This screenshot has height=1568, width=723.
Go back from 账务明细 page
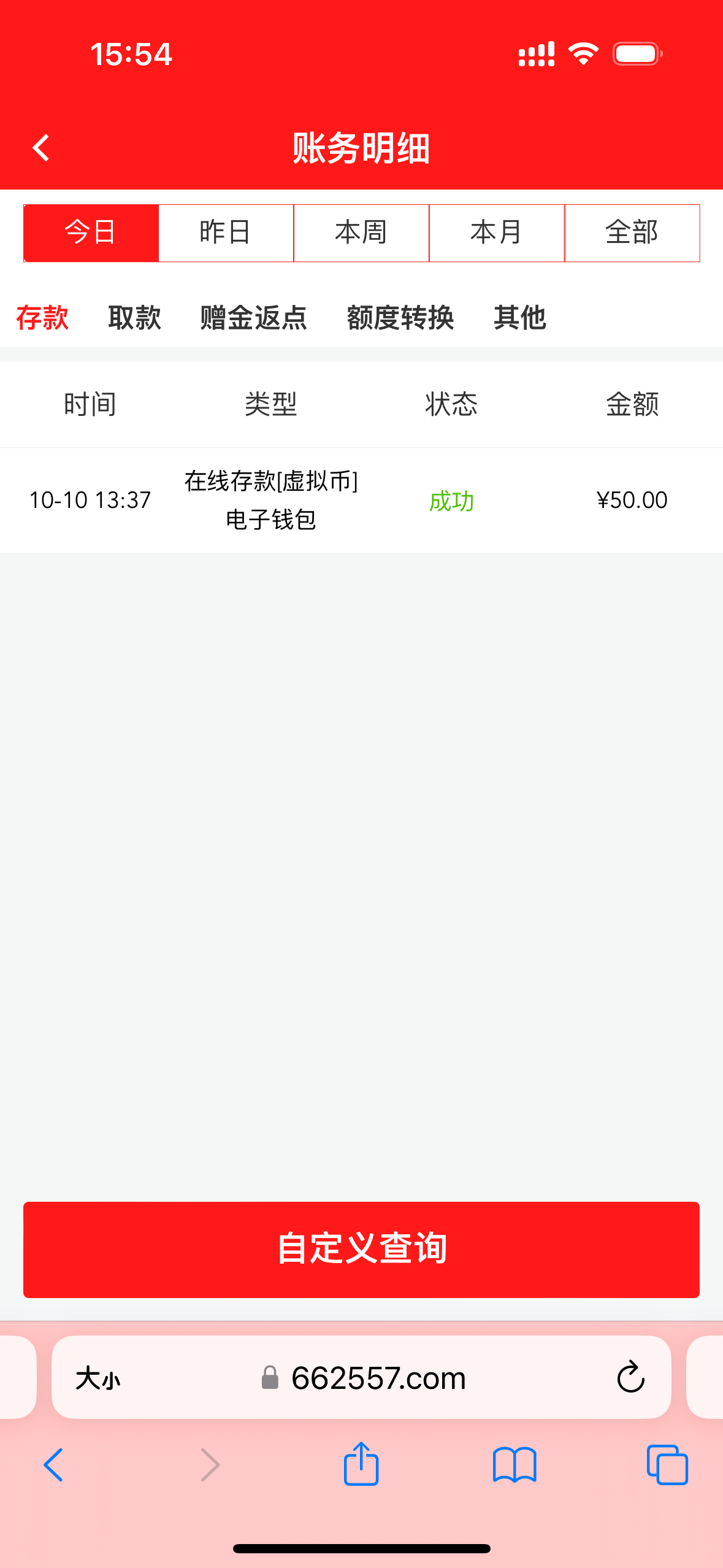(x=41, y=148)
